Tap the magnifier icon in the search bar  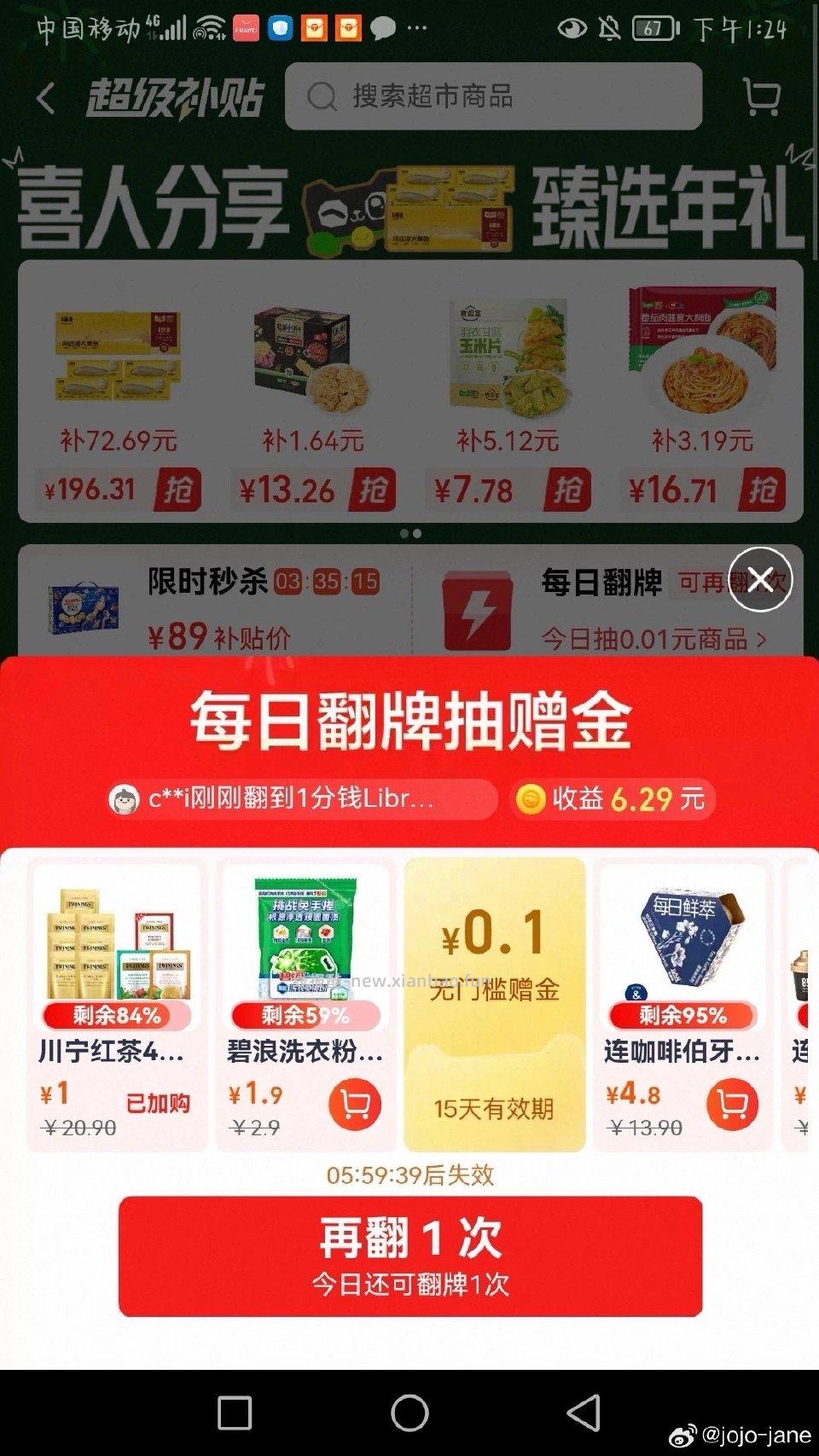pos(322,96)
